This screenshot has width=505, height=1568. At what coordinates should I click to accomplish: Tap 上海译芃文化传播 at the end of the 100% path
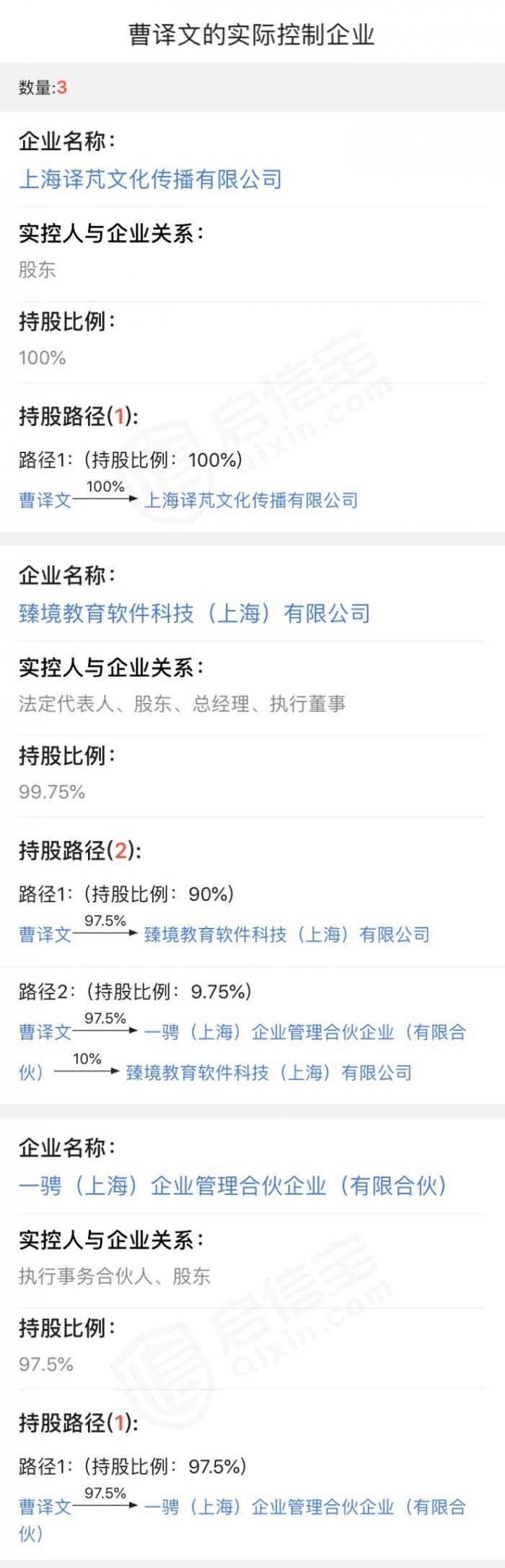tap(251, 500)
